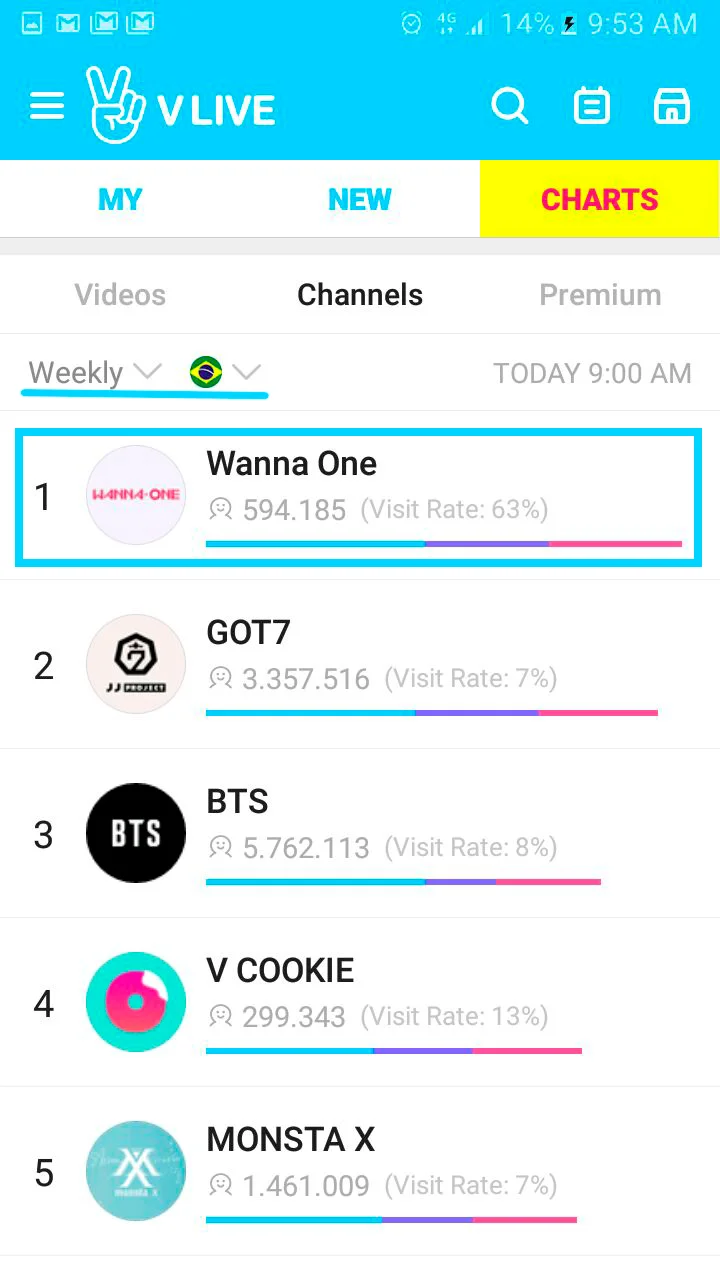Expand the Weekly period dropdown

click(x=94, y=373)
